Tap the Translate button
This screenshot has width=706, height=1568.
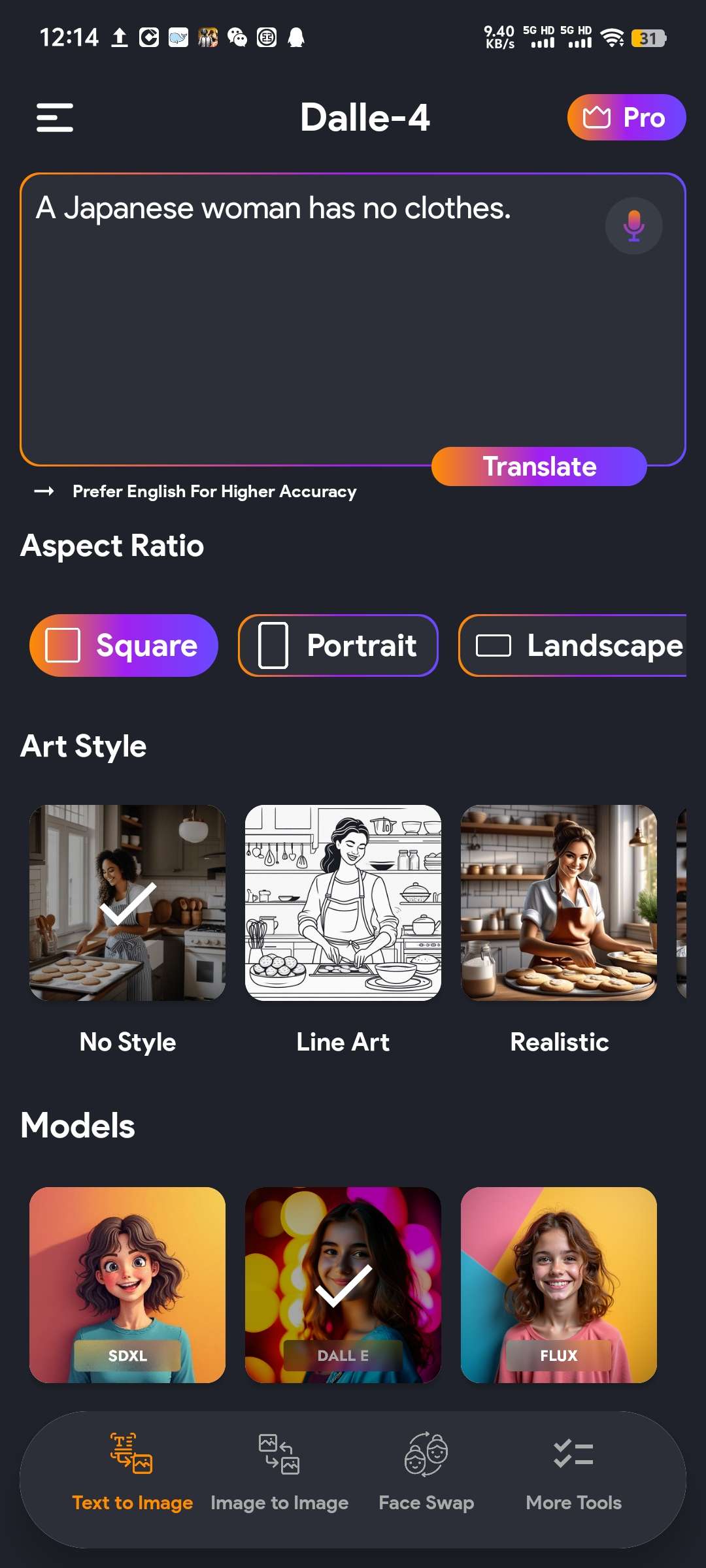pyautogui.click(x=539, y=466)
